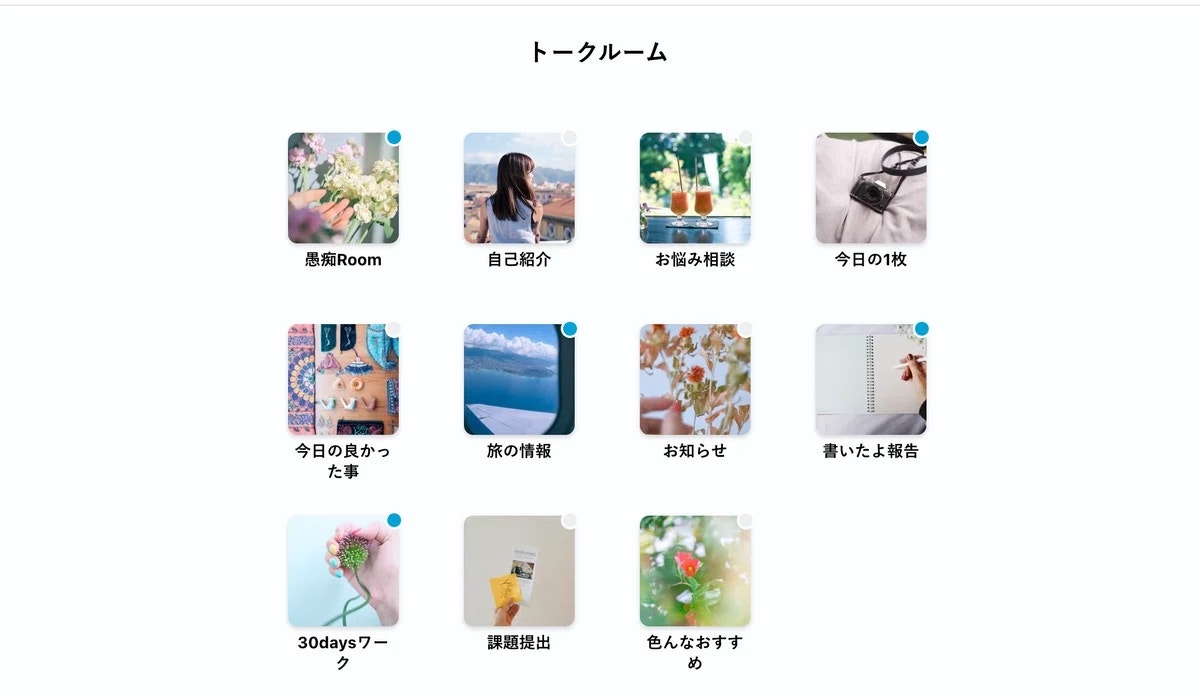Image resolution: width=1200 pixels, height=699 pixels.
Task: View the 旅の情報 talk room
Action: 519,379
